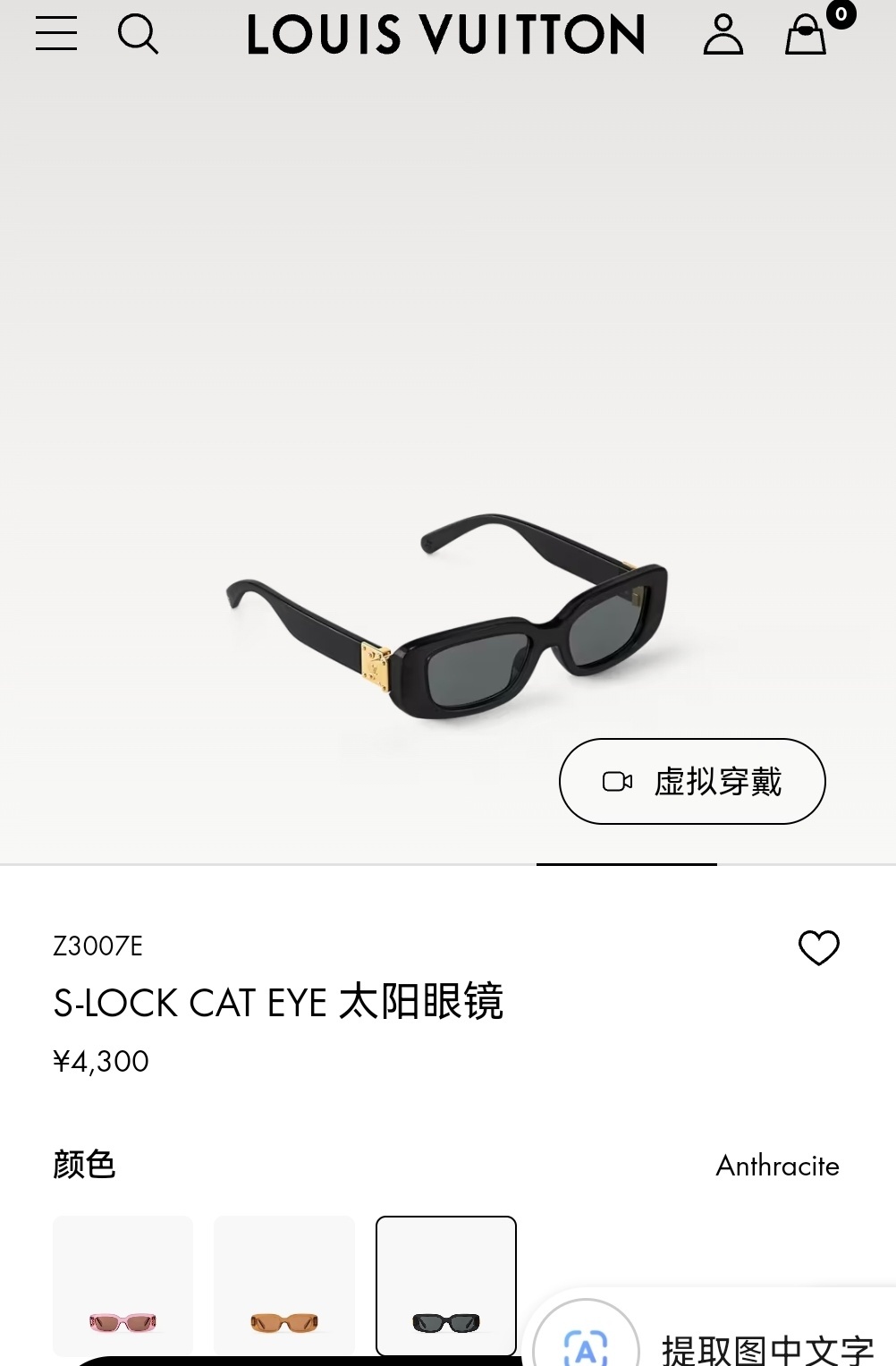Select the pink color swatch

123,1285
